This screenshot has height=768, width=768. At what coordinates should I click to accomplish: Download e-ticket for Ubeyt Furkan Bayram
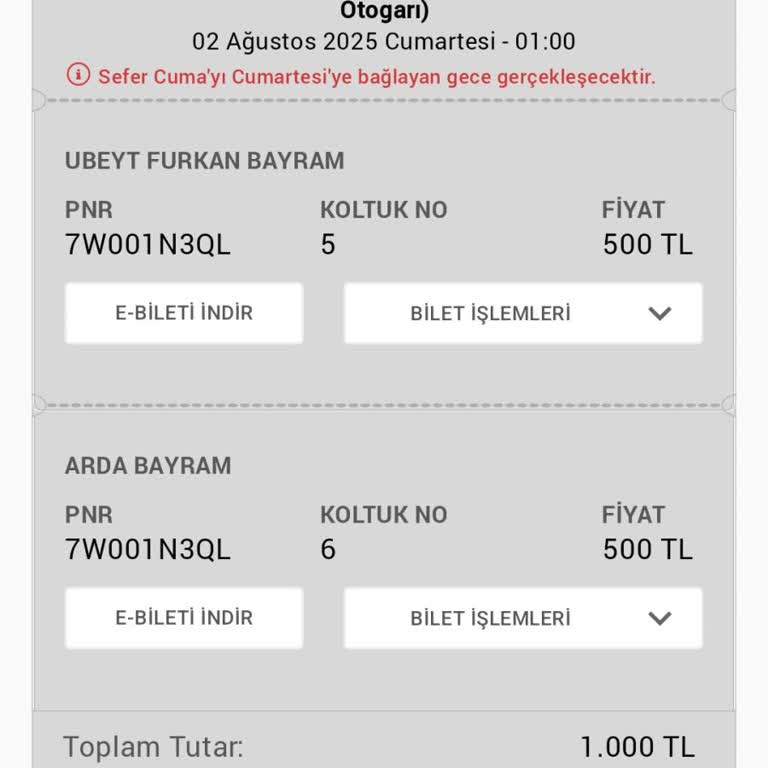coord(184,313)
